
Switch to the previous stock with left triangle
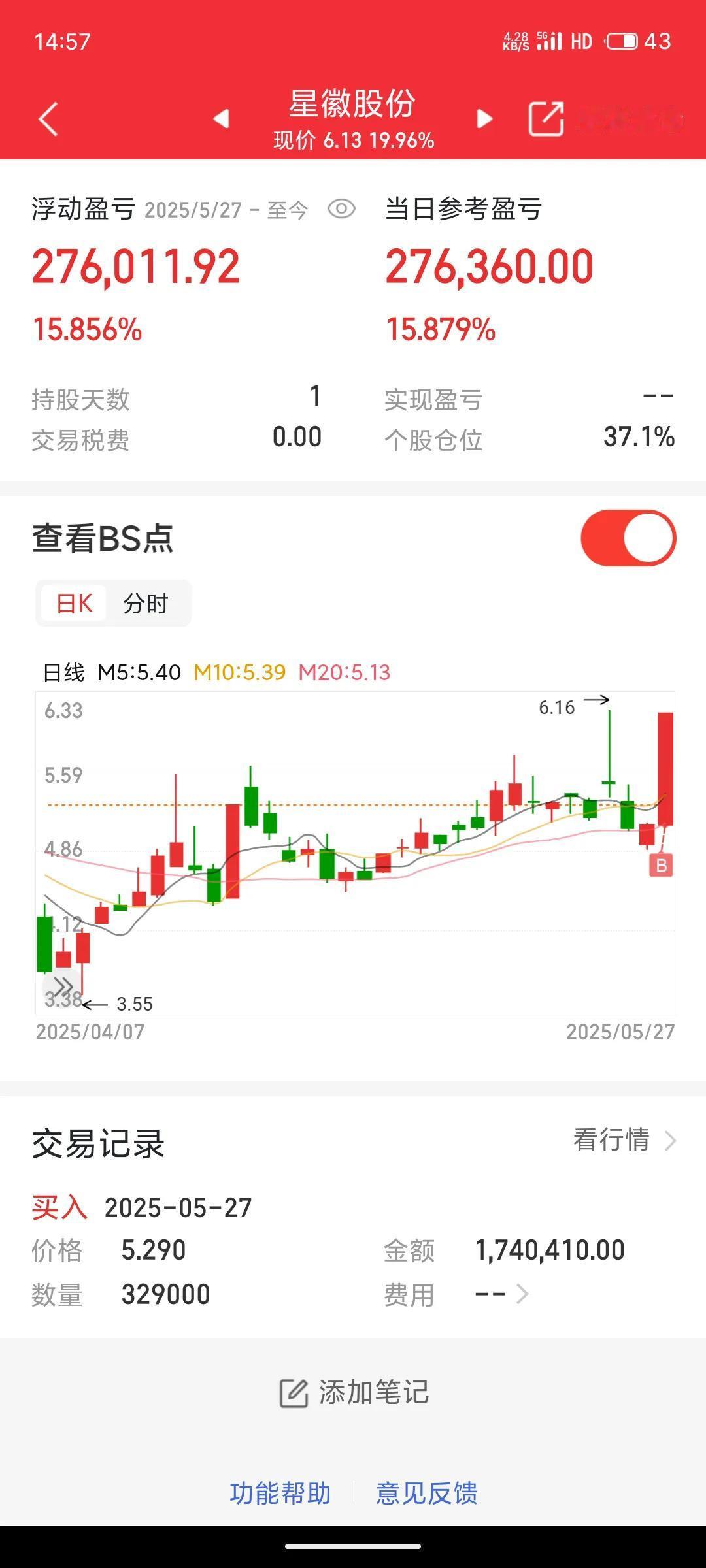point(221,118)
